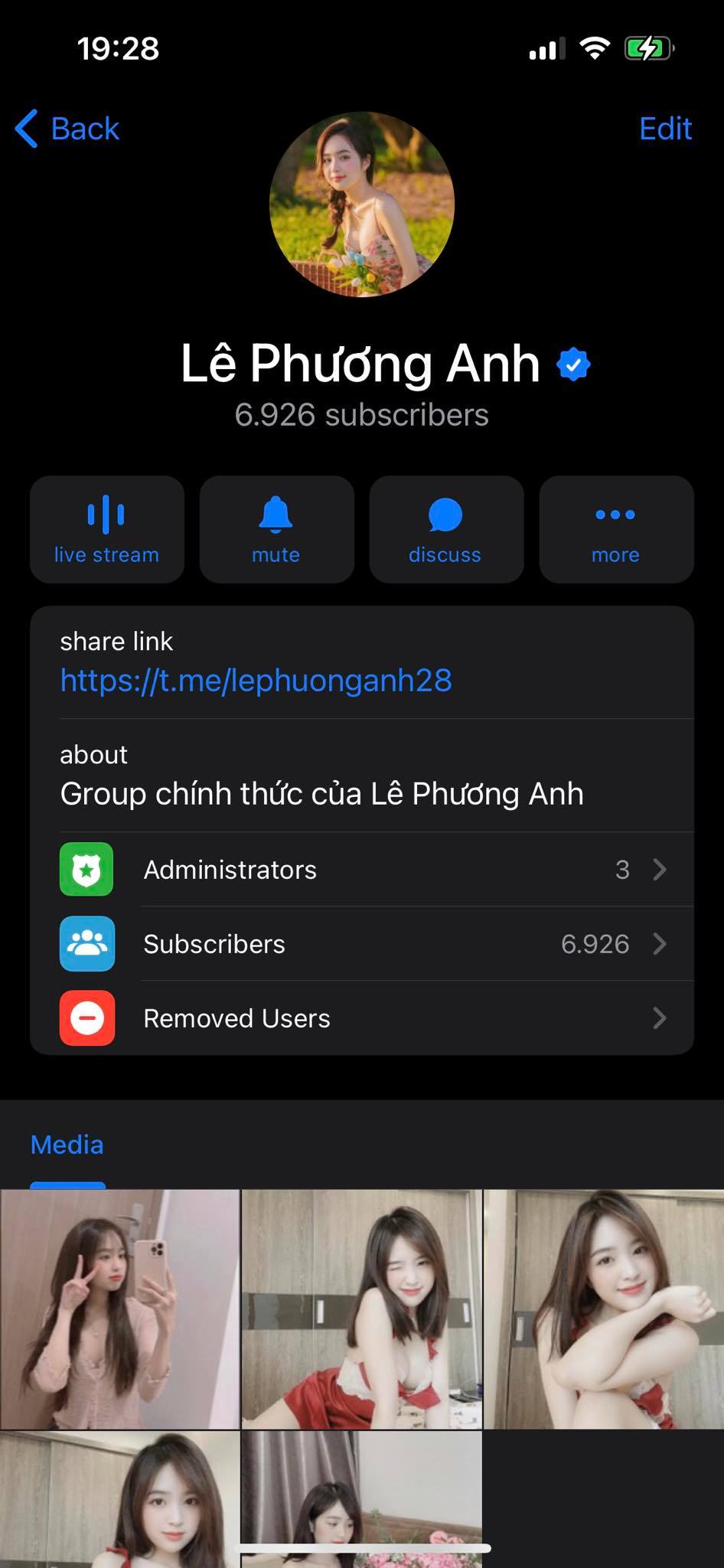Open the winking photo media thumbnail
Screen dimensions: 724x1568
(x=362, y=1309)
